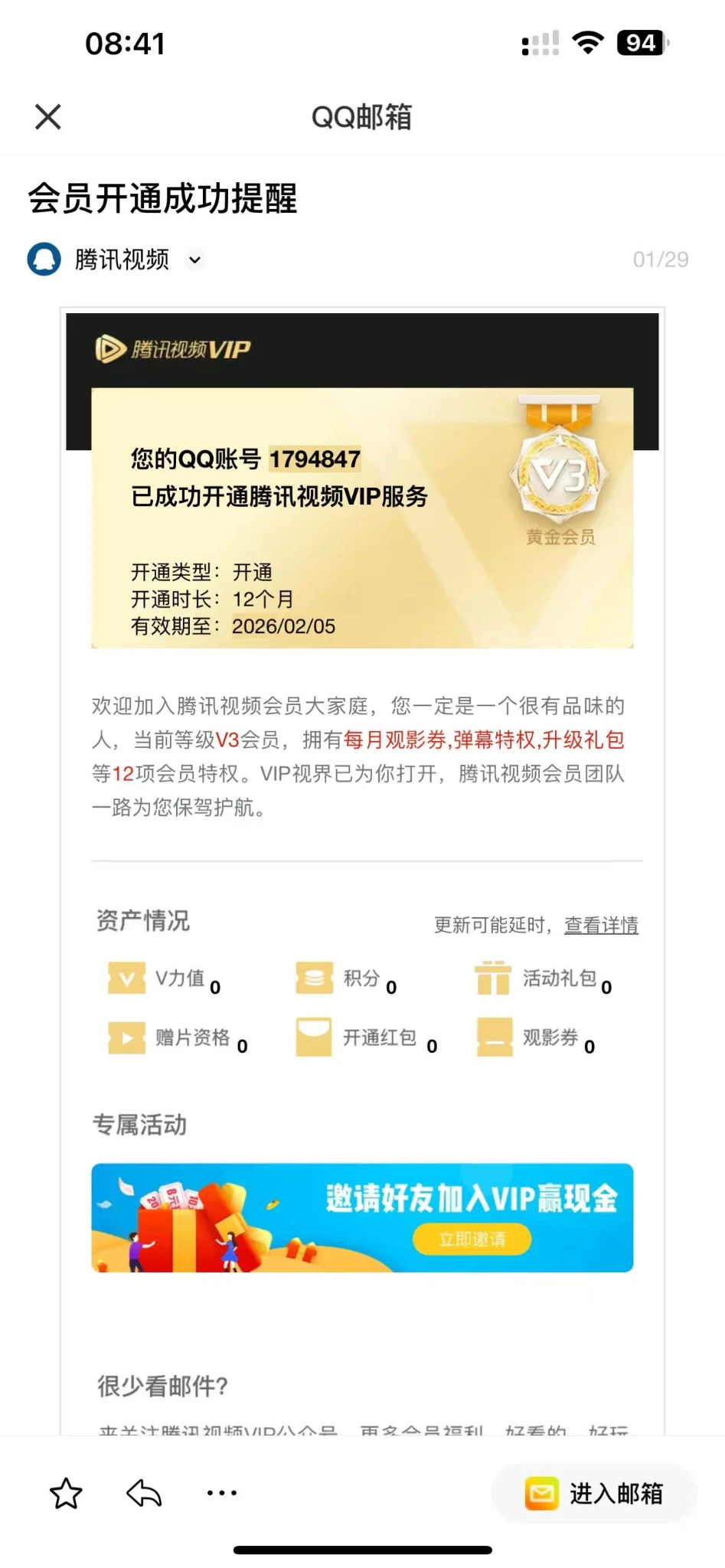
Task: Open the more options menu
Action: [222, 1492]
